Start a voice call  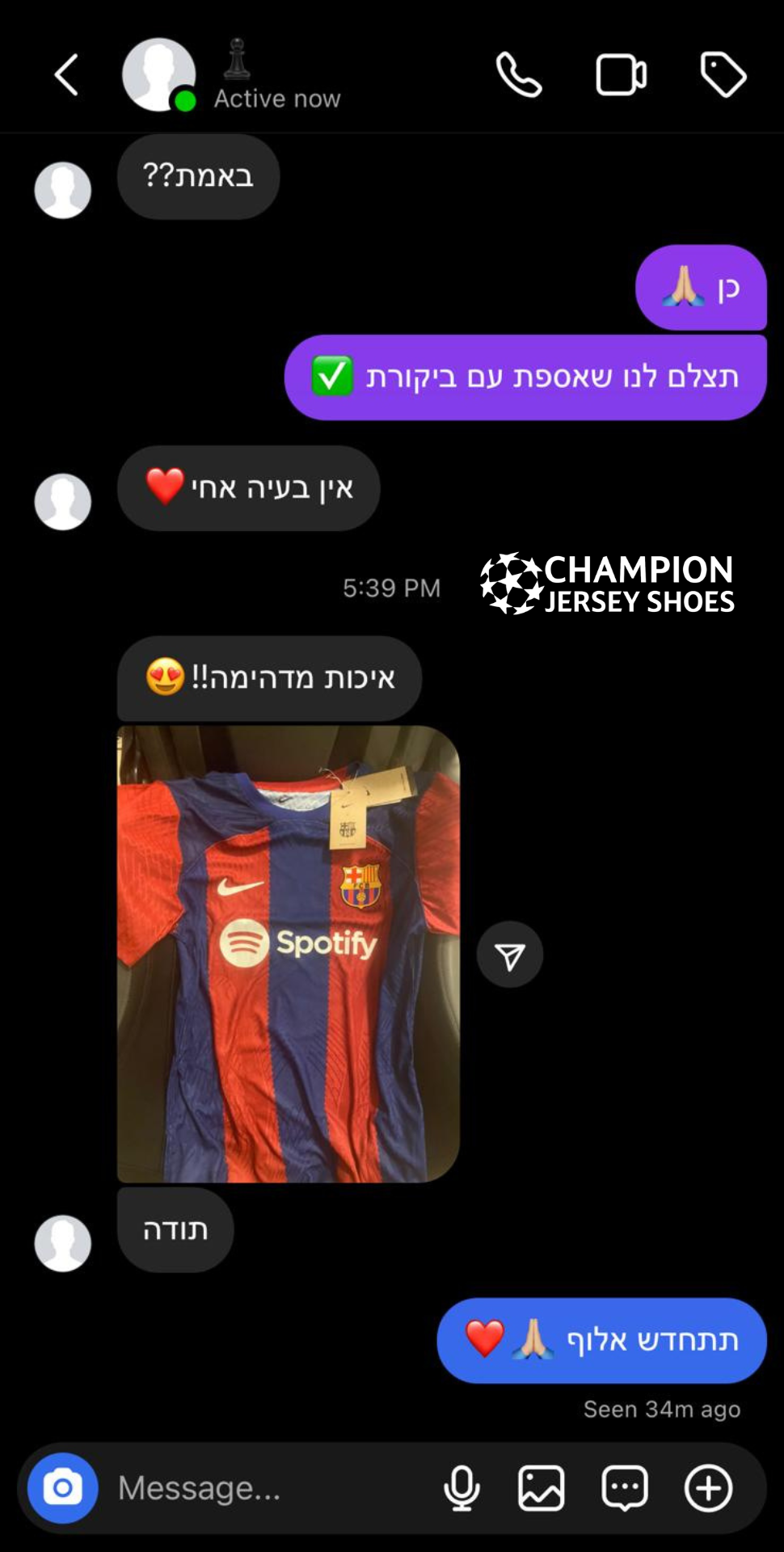pos(519,75)
